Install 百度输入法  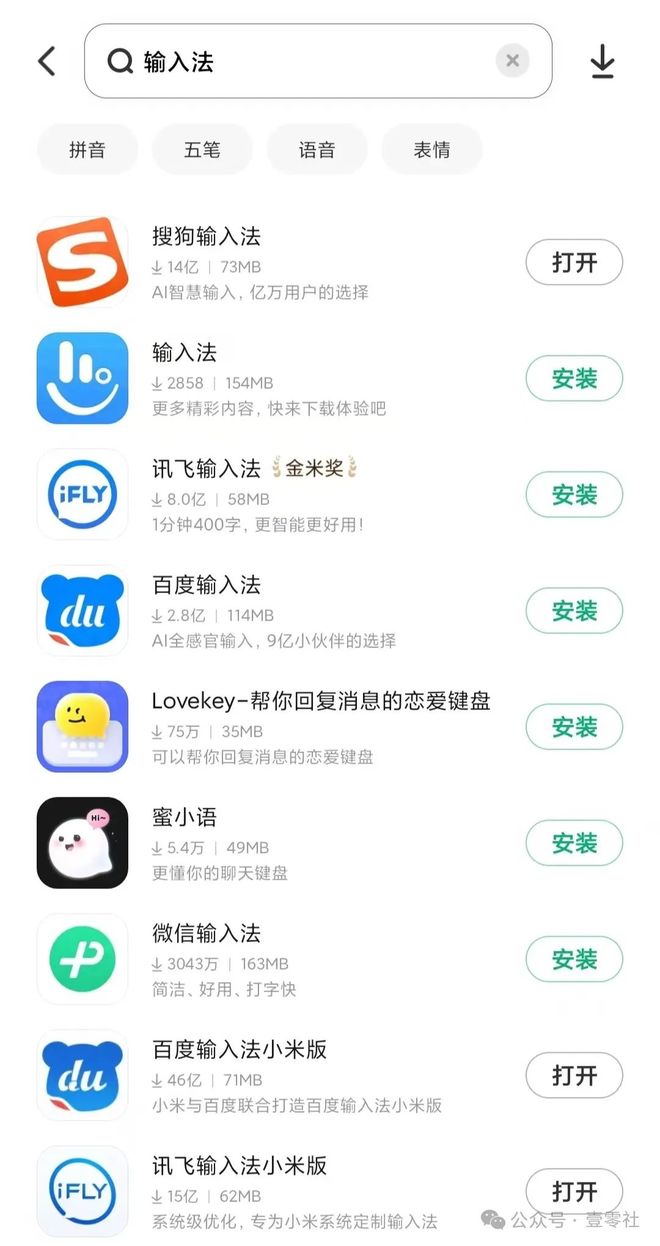coord(574,611)
